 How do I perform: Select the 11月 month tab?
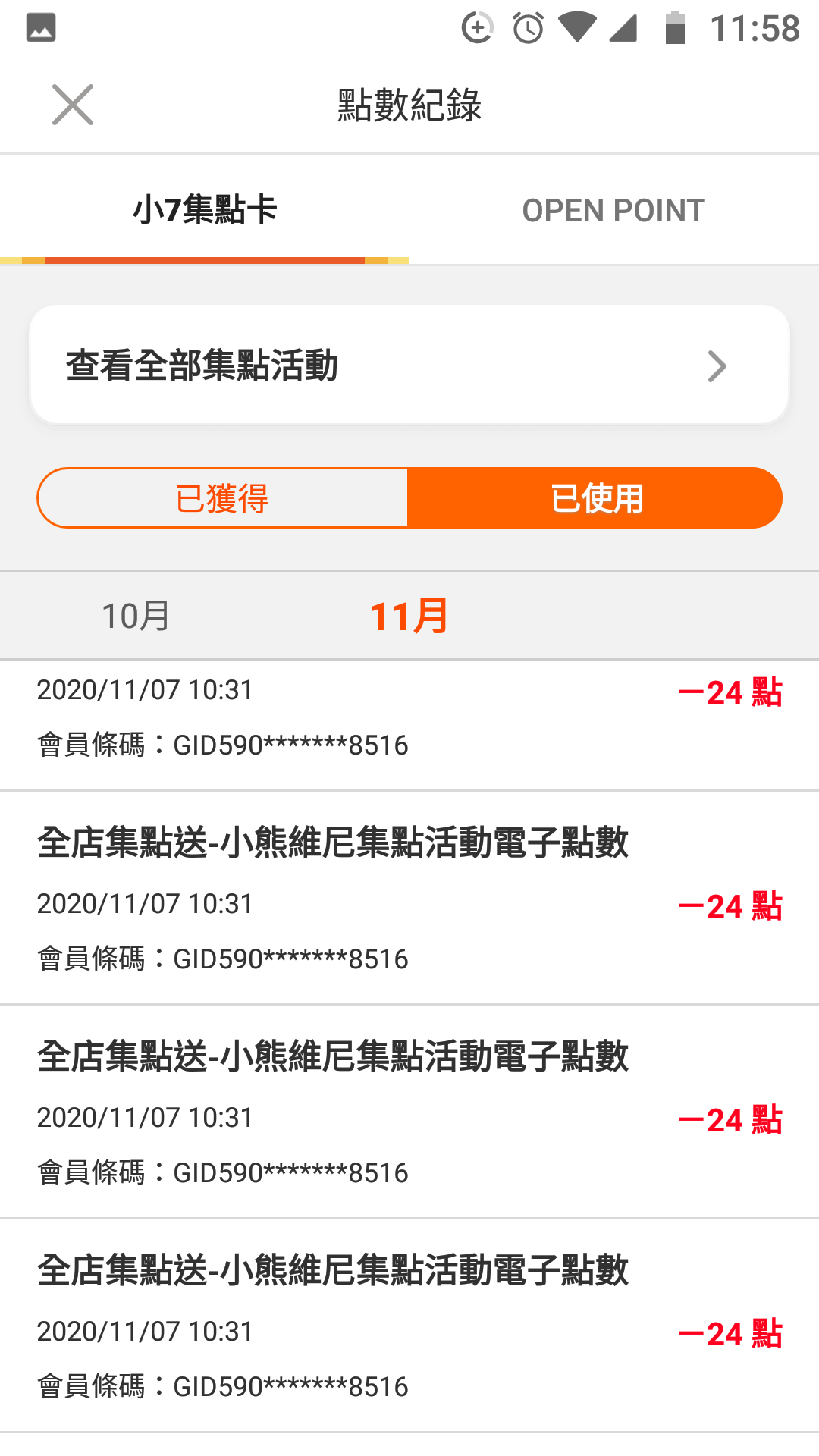(x=409, y=616)
